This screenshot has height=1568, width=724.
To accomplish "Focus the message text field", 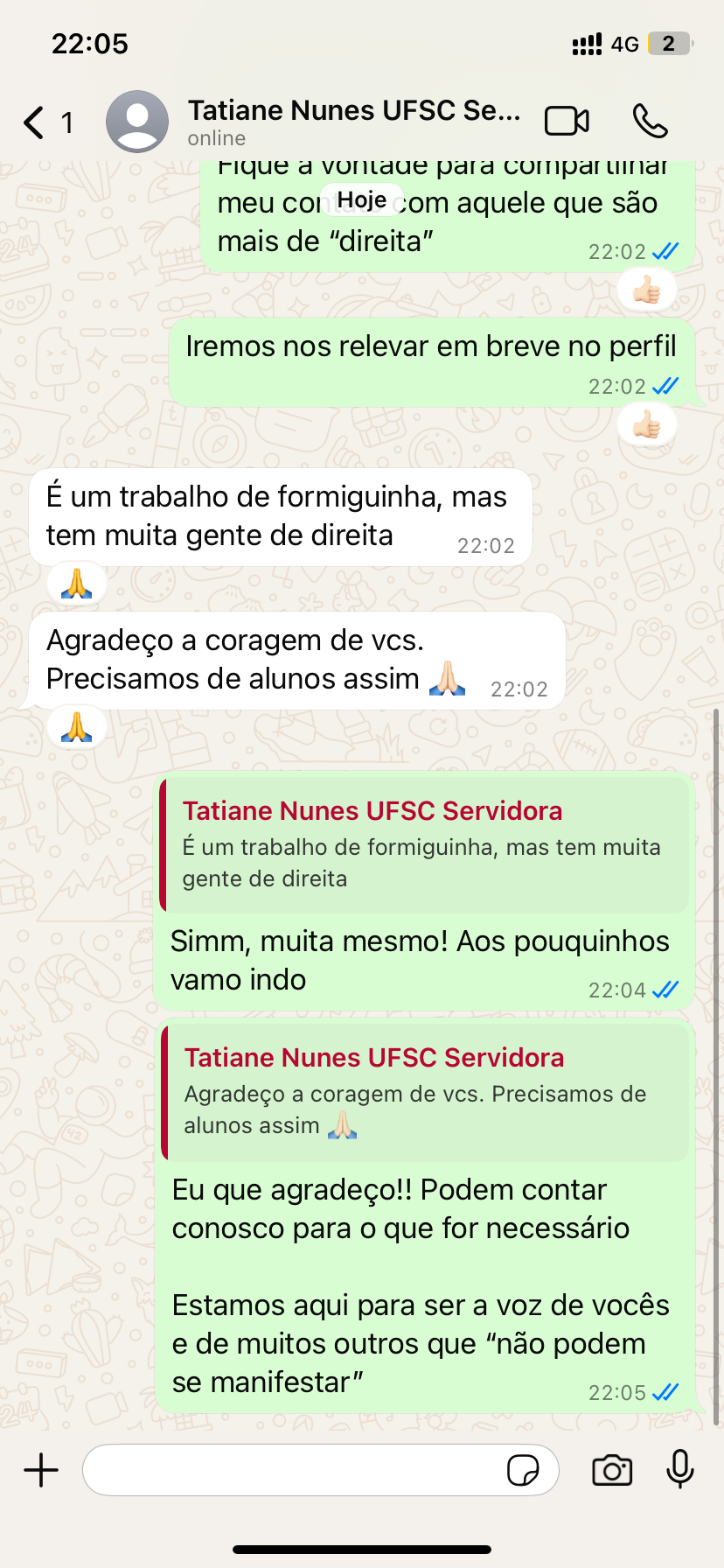I will (293, 1470).
